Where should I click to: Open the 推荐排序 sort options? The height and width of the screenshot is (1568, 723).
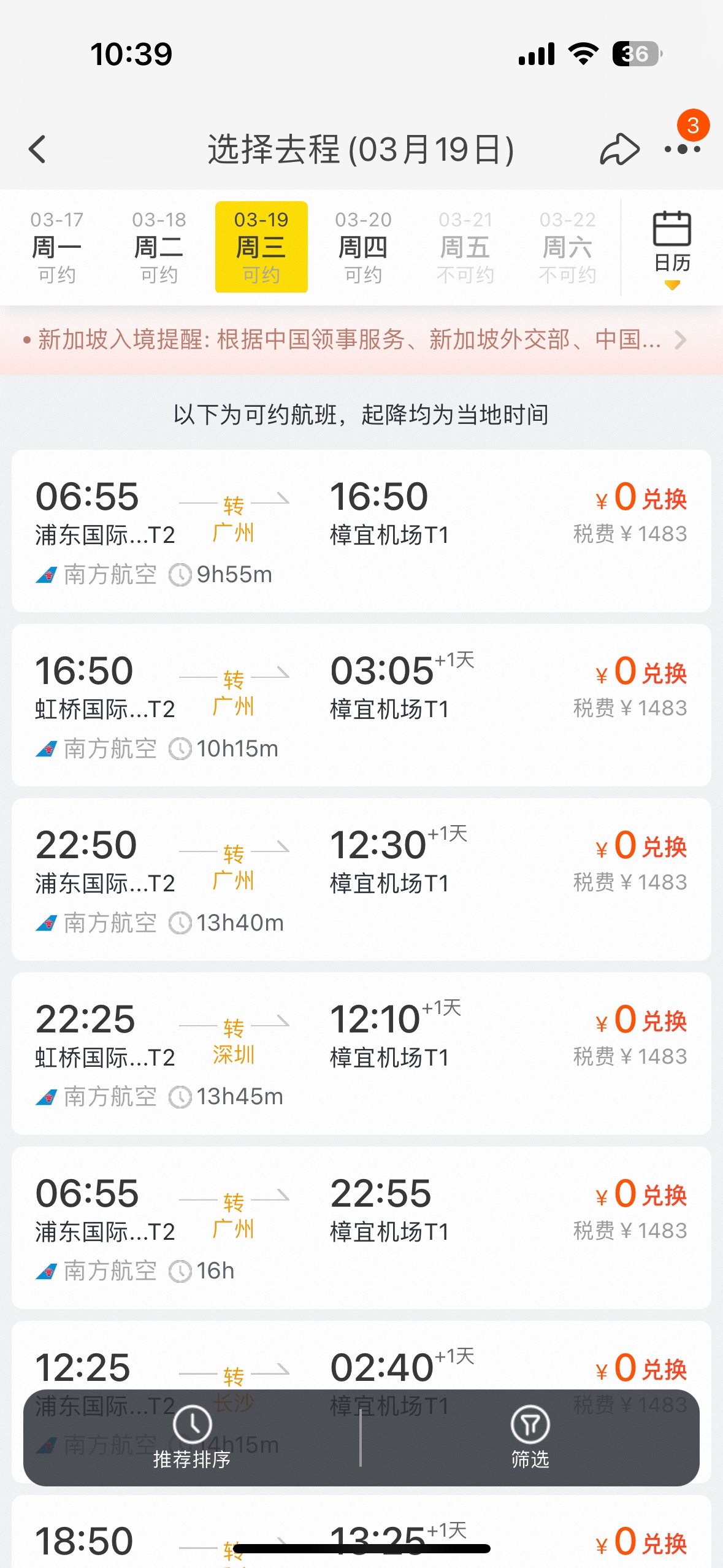coord(192,1437)
